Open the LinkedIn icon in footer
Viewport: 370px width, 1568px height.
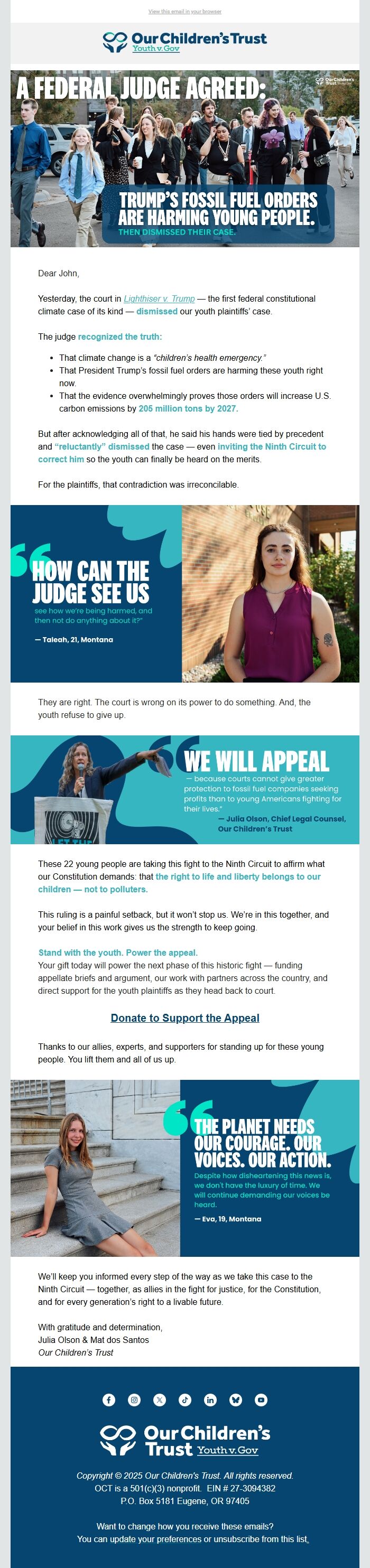(x=210, y=1400)
